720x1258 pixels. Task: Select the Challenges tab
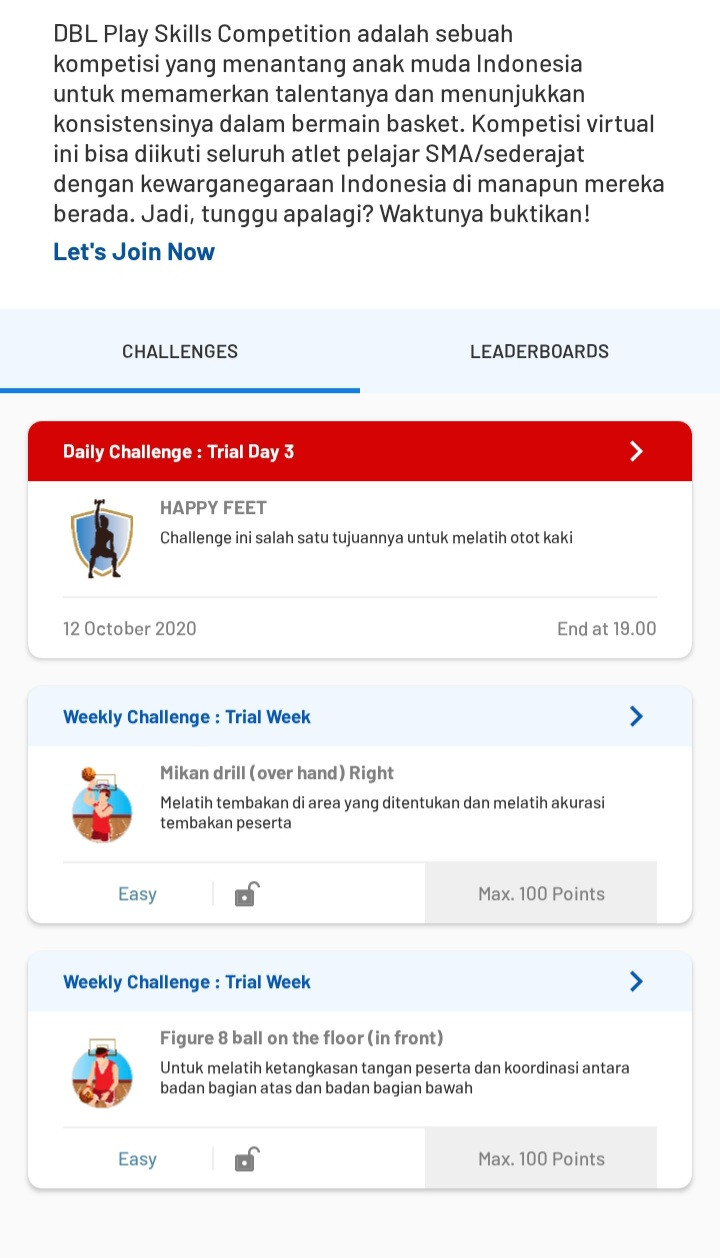pos(180,351)
